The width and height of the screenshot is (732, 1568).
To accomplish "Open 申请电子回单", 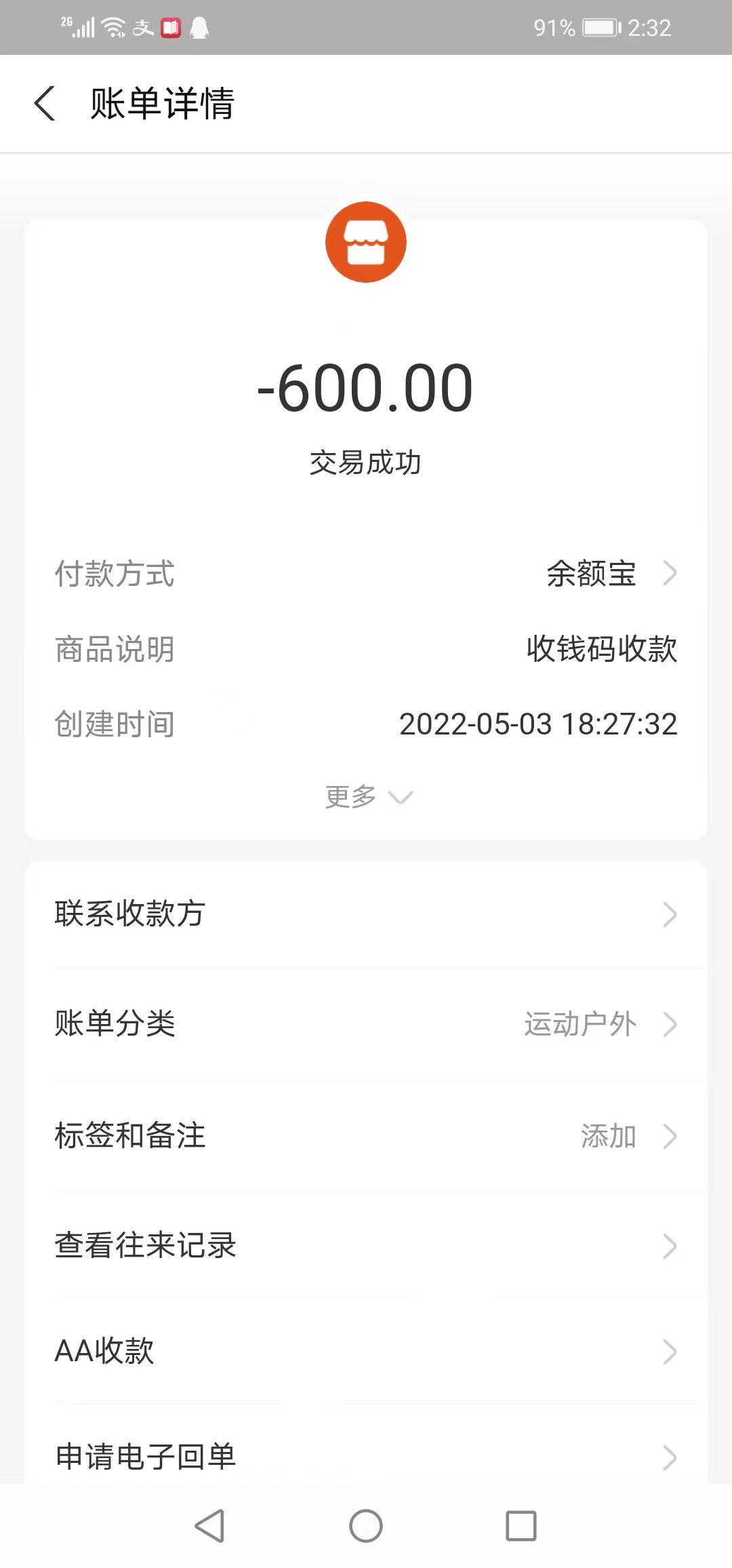I will click(366, 1455).
